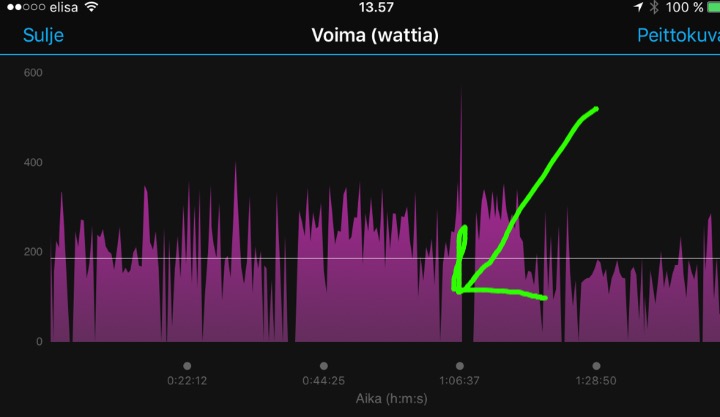Viewport: 720px width, 417px height.
Task: Tap Sulje to close the power chart
Action: click(x=44, y=36)
